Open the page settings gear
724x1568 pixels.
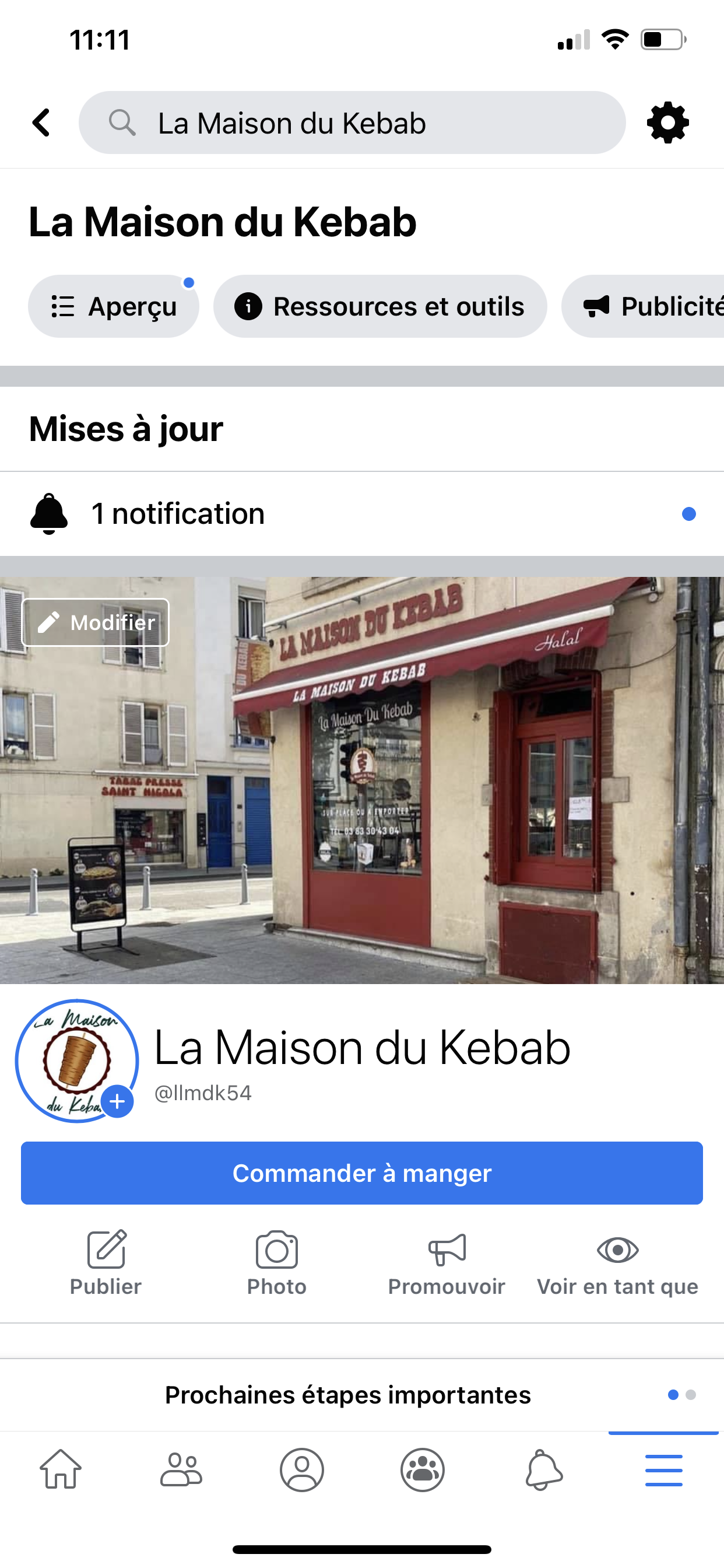click(667, 123)
